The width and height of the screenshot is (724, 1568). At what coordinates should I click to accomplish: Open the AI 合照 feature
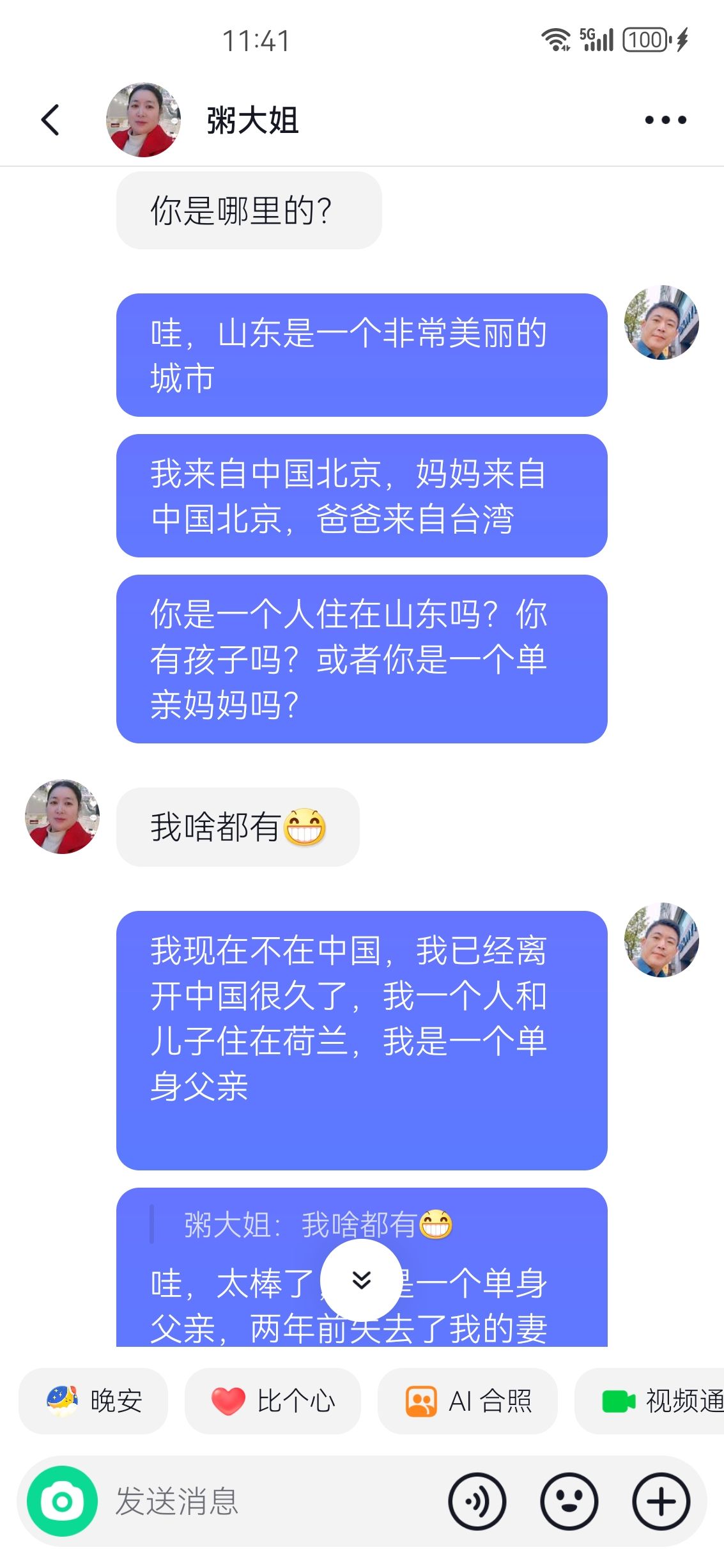coord(468,1401)
